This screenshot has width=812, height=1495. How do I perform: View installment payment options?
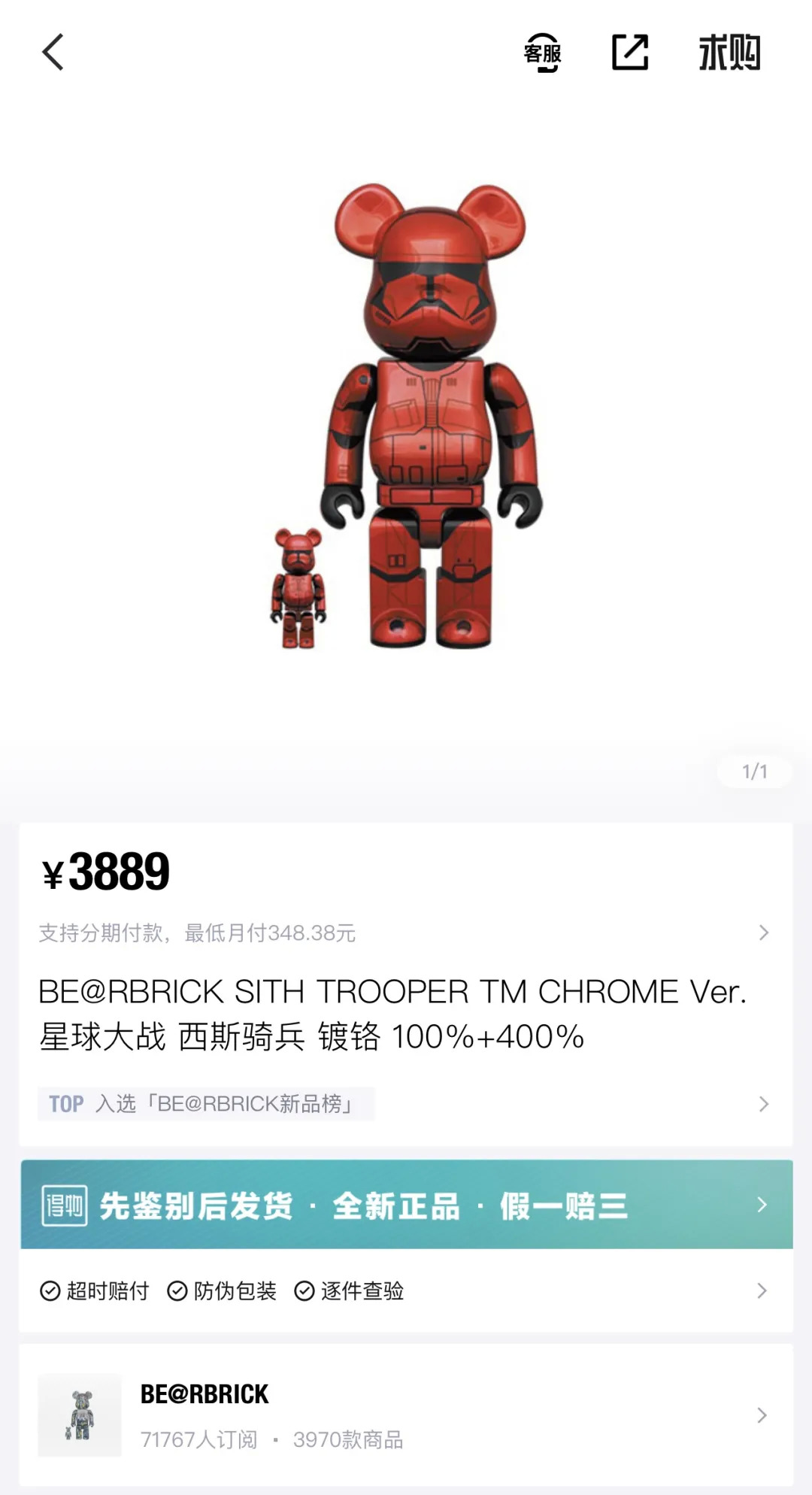point(404,933)
